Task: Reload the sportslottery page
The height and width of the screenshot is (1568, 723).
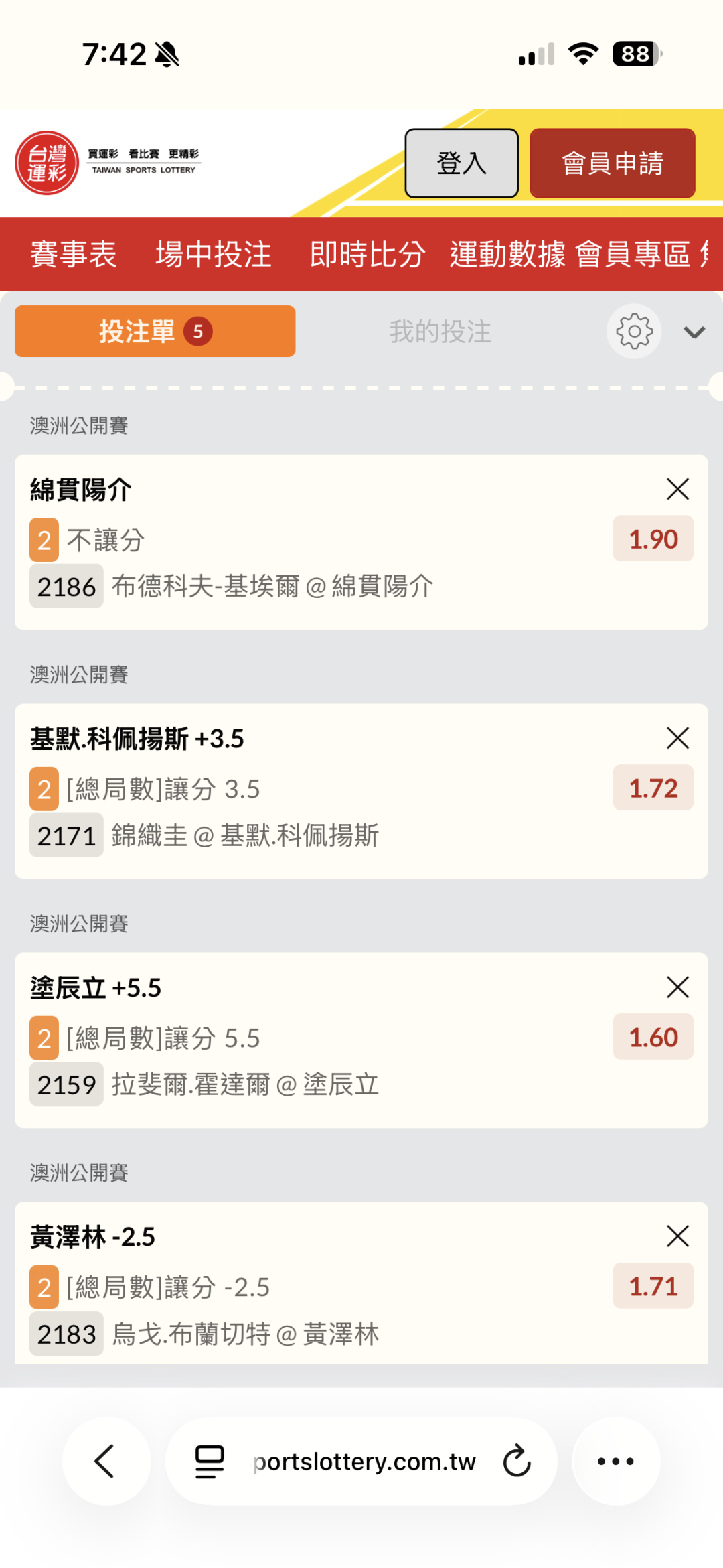Action: click(517, 1461)
